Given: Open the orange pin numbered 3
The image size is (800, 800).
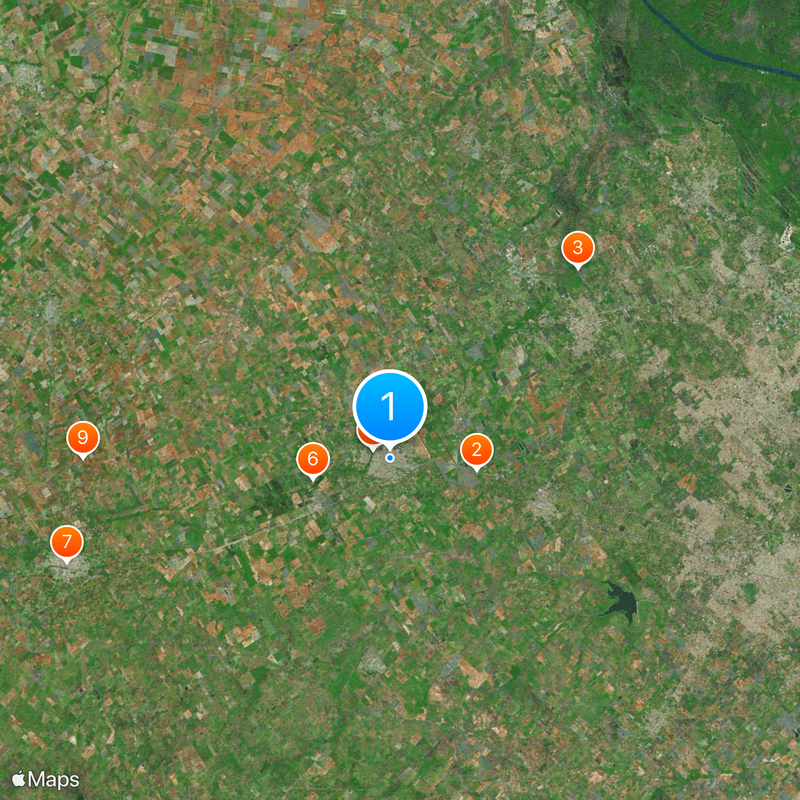Looking at the screenshot, I should tap(577, 248).
